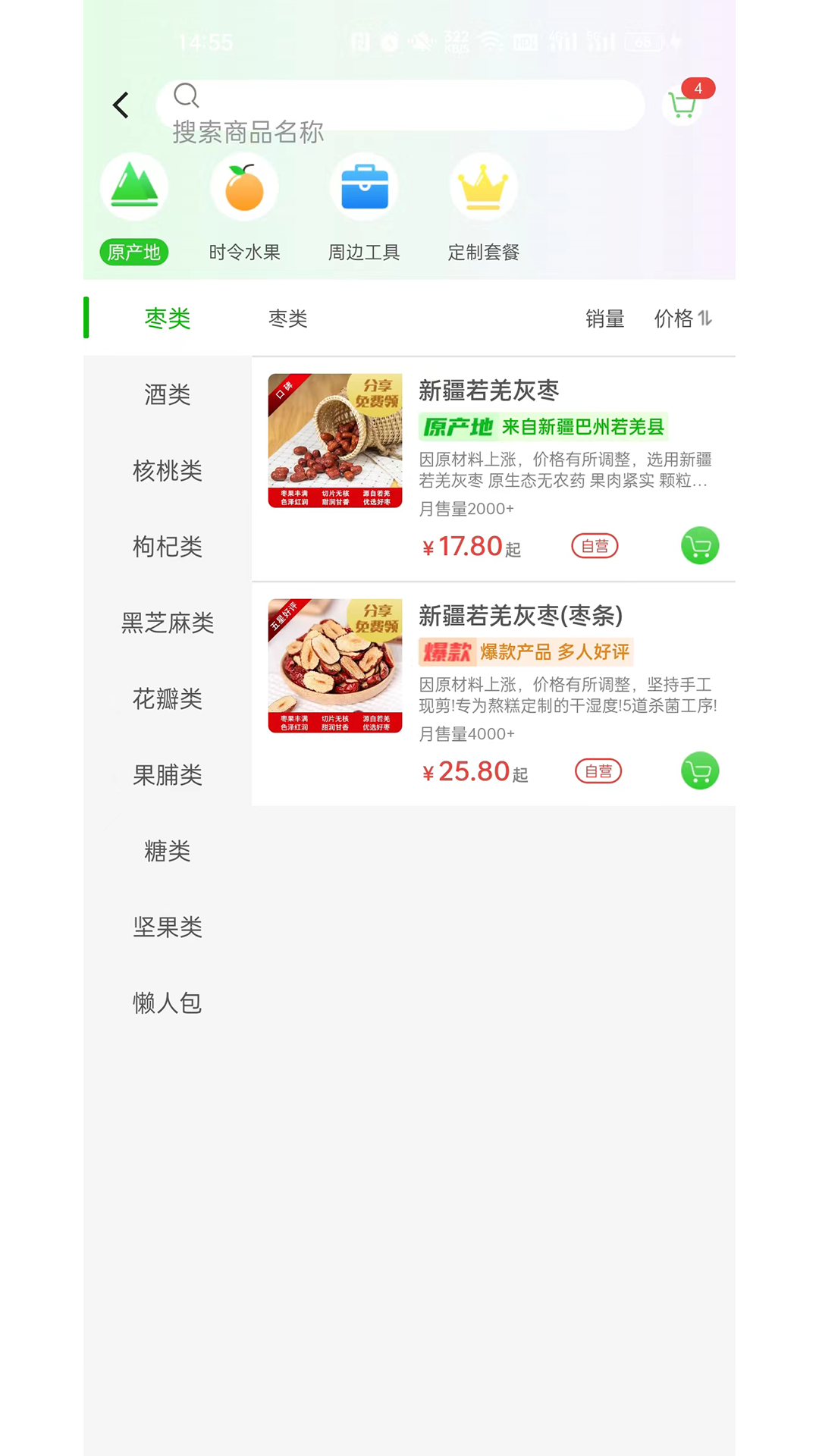Tap the search magnifier icon

pyautogui.click(x=186, y=96)
